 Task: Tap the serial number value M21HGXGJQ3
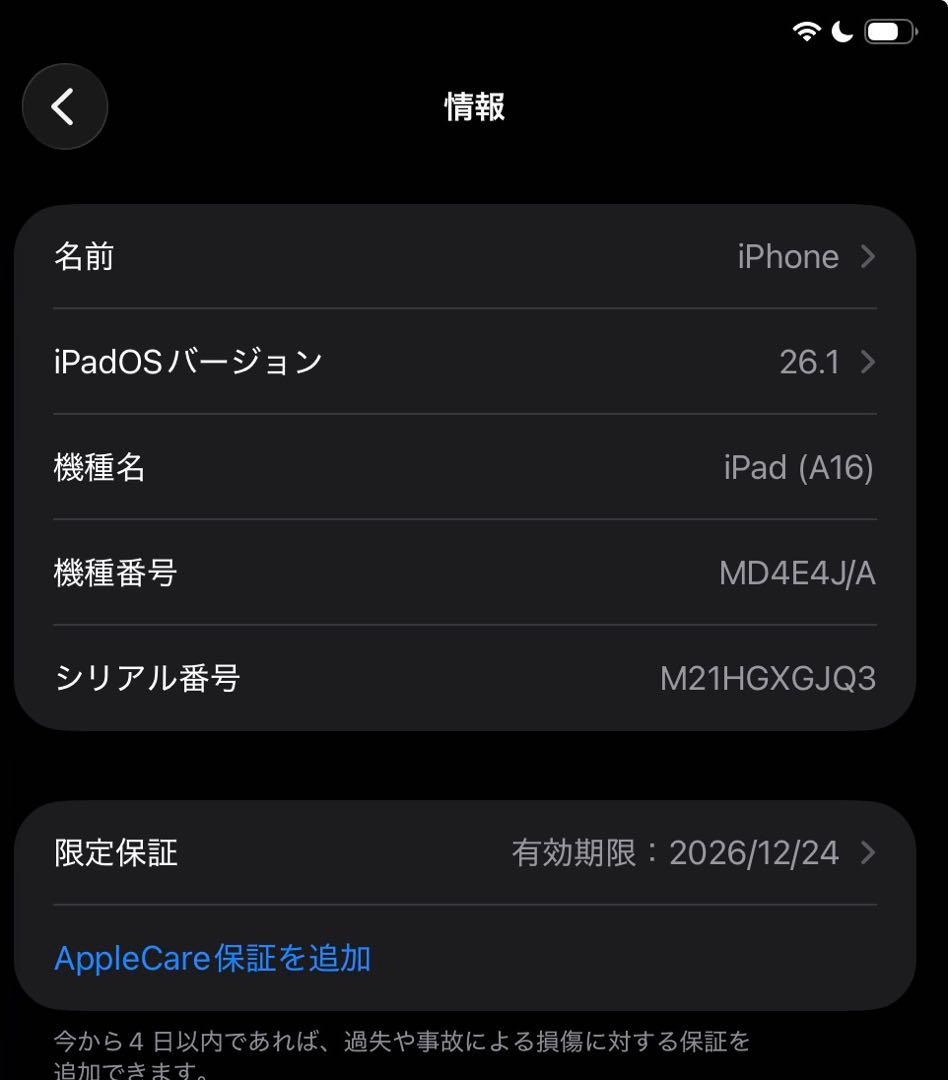coord(766,678)
